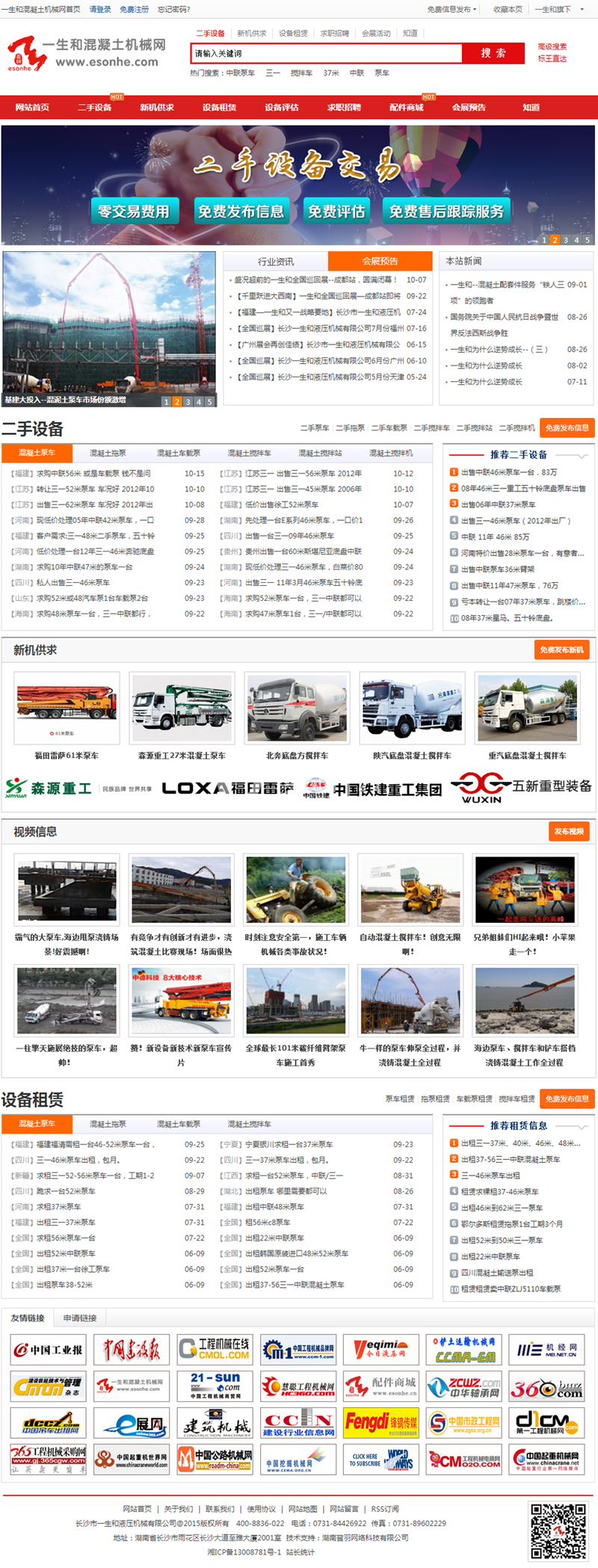Tap the 发布视频 button
Viewport: 598px width, 1568px height.
pyautogui.click(x=568, y=831)
